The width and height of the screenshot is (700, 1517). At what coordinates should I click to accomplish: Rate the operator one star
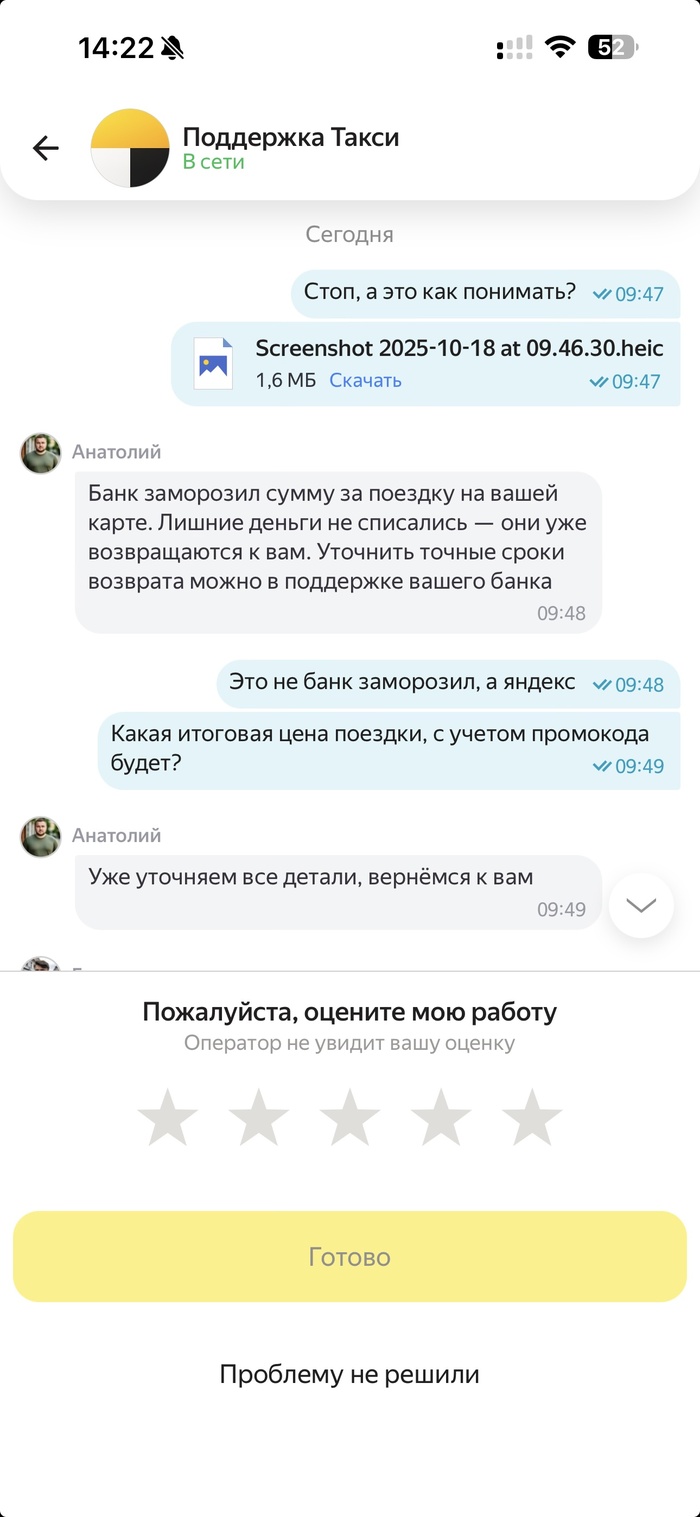167,1117
